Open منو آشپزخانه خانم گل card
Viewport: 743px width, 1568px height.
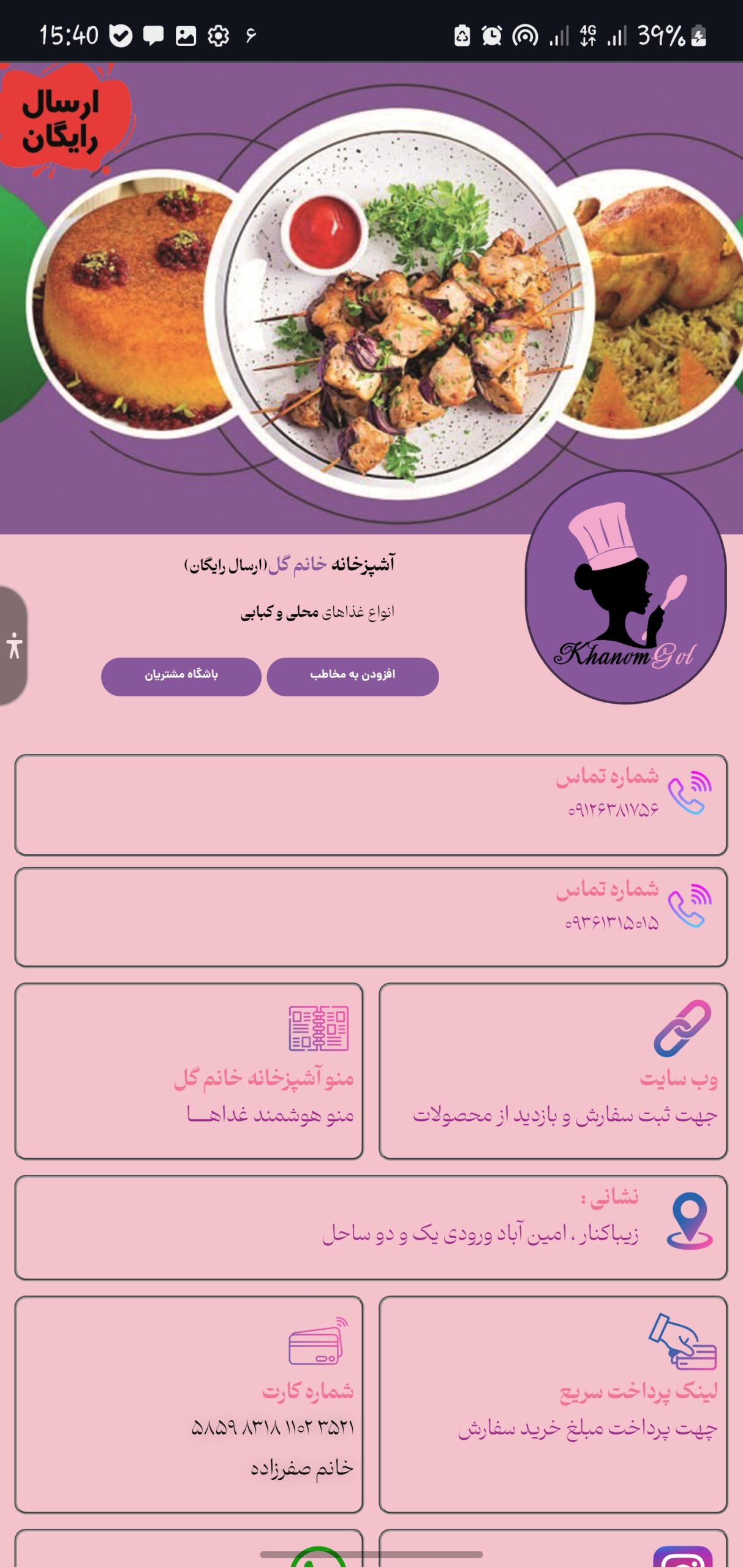pyautogui.click(x=189, y=1071)
